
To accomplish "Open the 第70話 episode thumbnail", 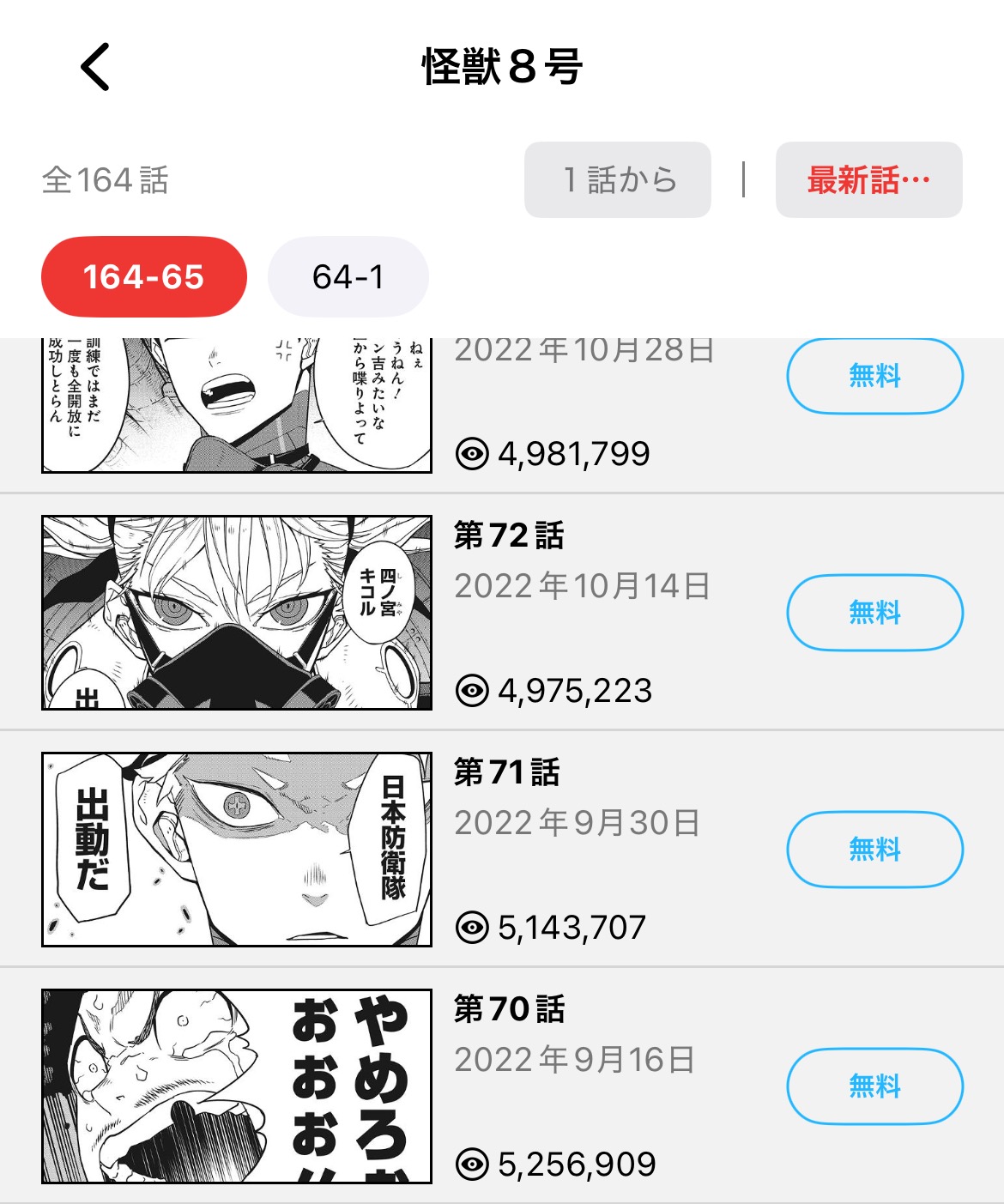I will pyautogui.click(x=237, y=1086).
